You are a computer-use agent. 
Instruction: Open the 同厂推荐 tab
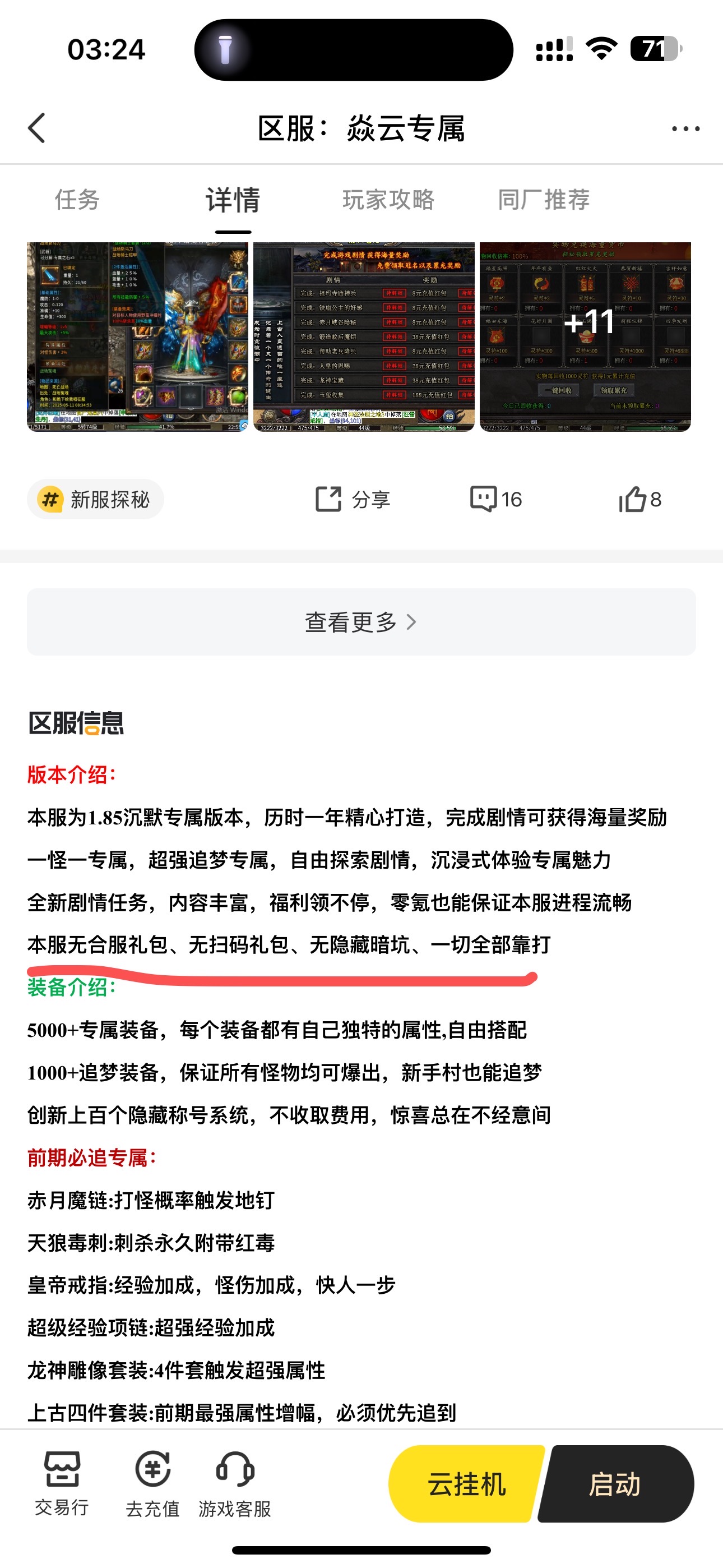pos(544,200)
